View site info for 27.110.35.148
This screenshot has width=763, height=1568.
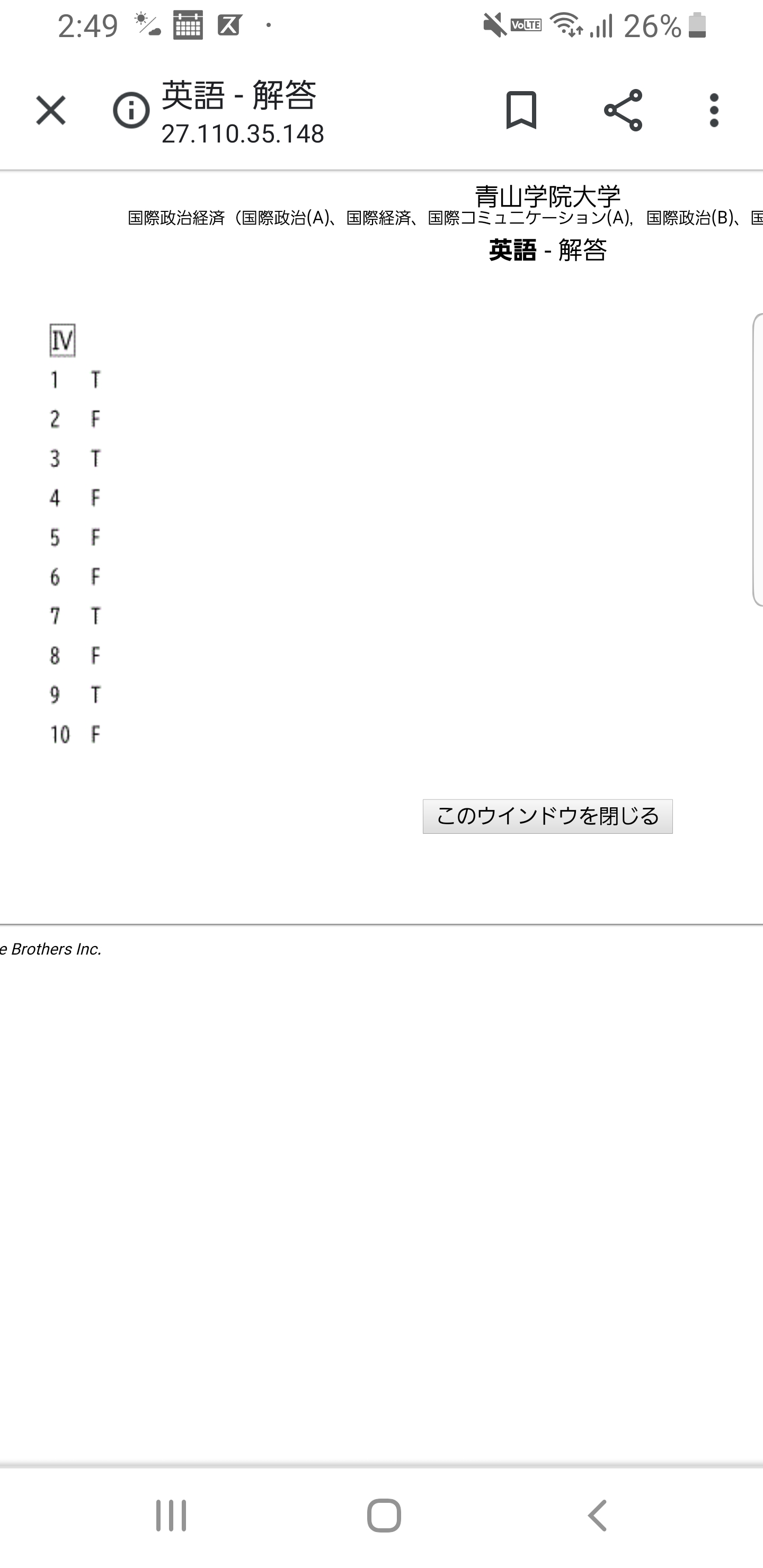131,110
